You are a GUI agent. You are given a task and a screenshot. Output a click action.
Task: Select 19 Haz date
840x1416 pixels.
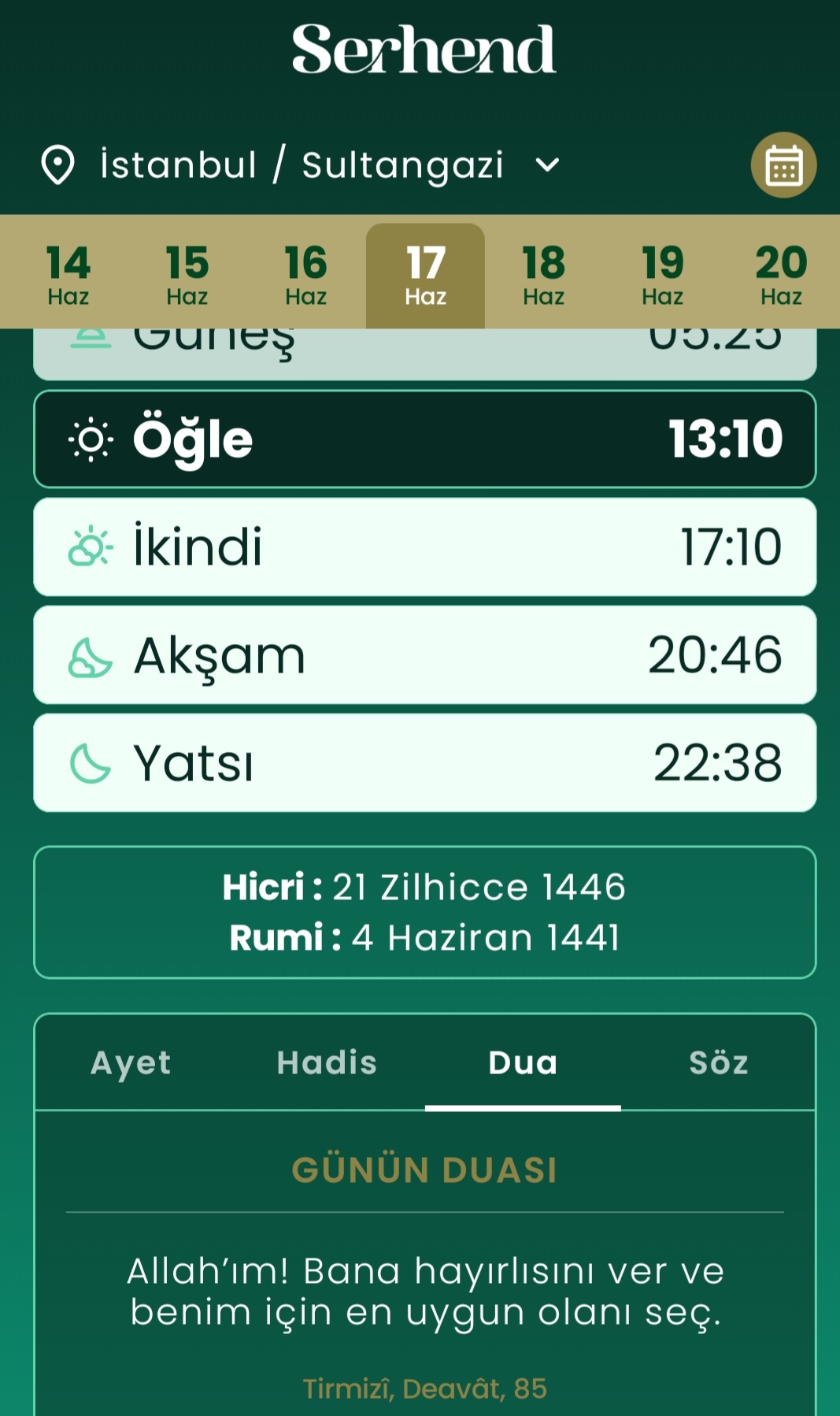pos(663,274)
